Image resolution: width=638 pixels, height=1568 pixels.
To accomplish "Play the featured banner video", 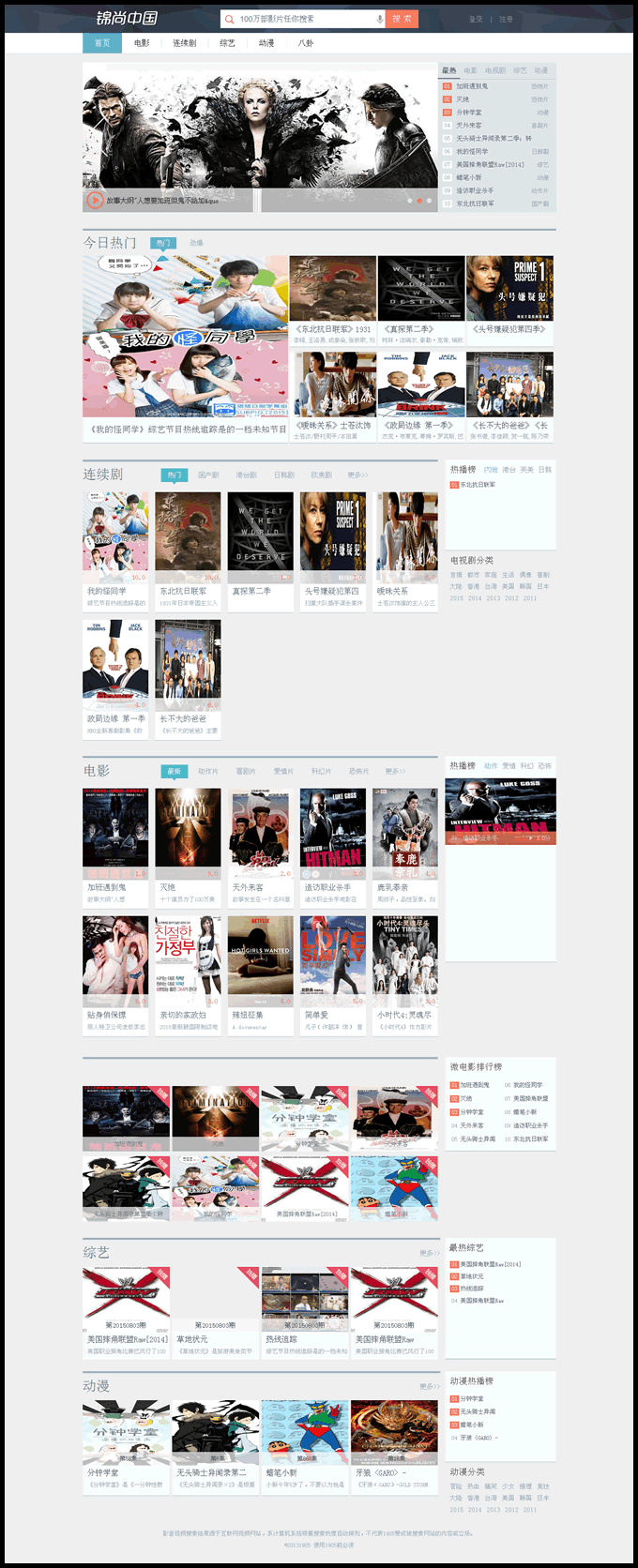I will (95, 200).
